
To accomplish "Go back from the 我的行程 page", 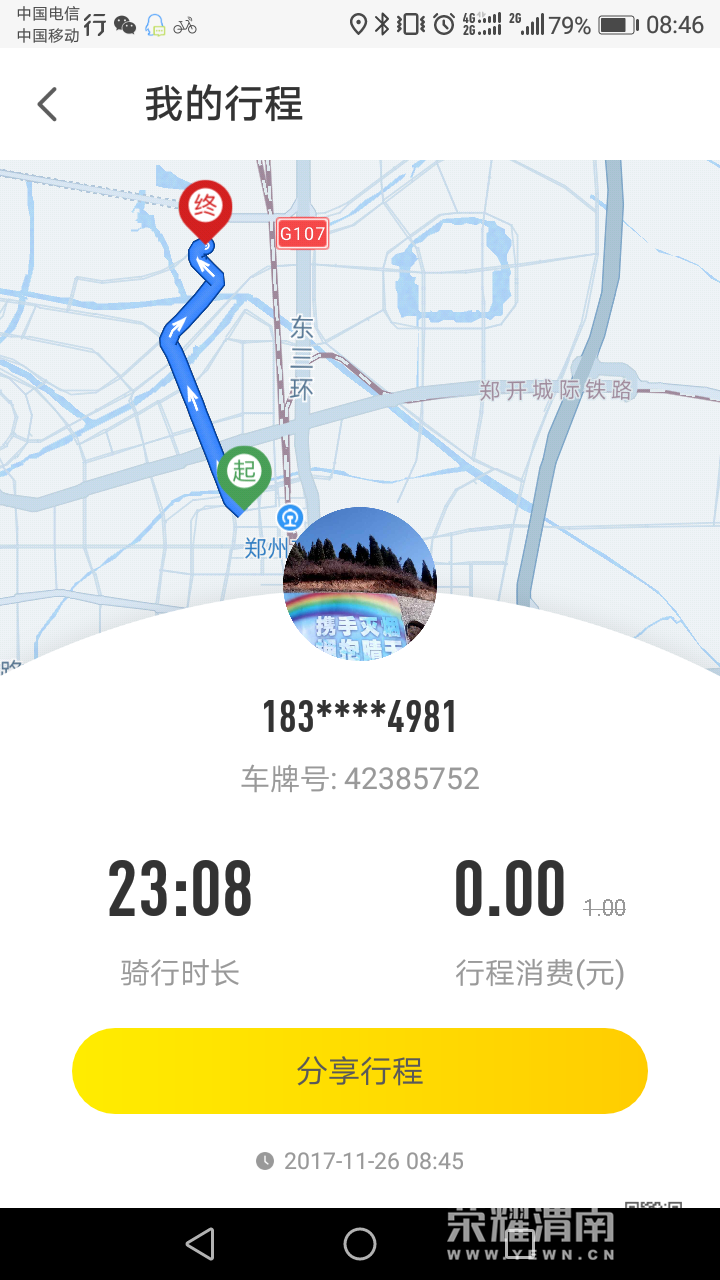I will [47, 104].
